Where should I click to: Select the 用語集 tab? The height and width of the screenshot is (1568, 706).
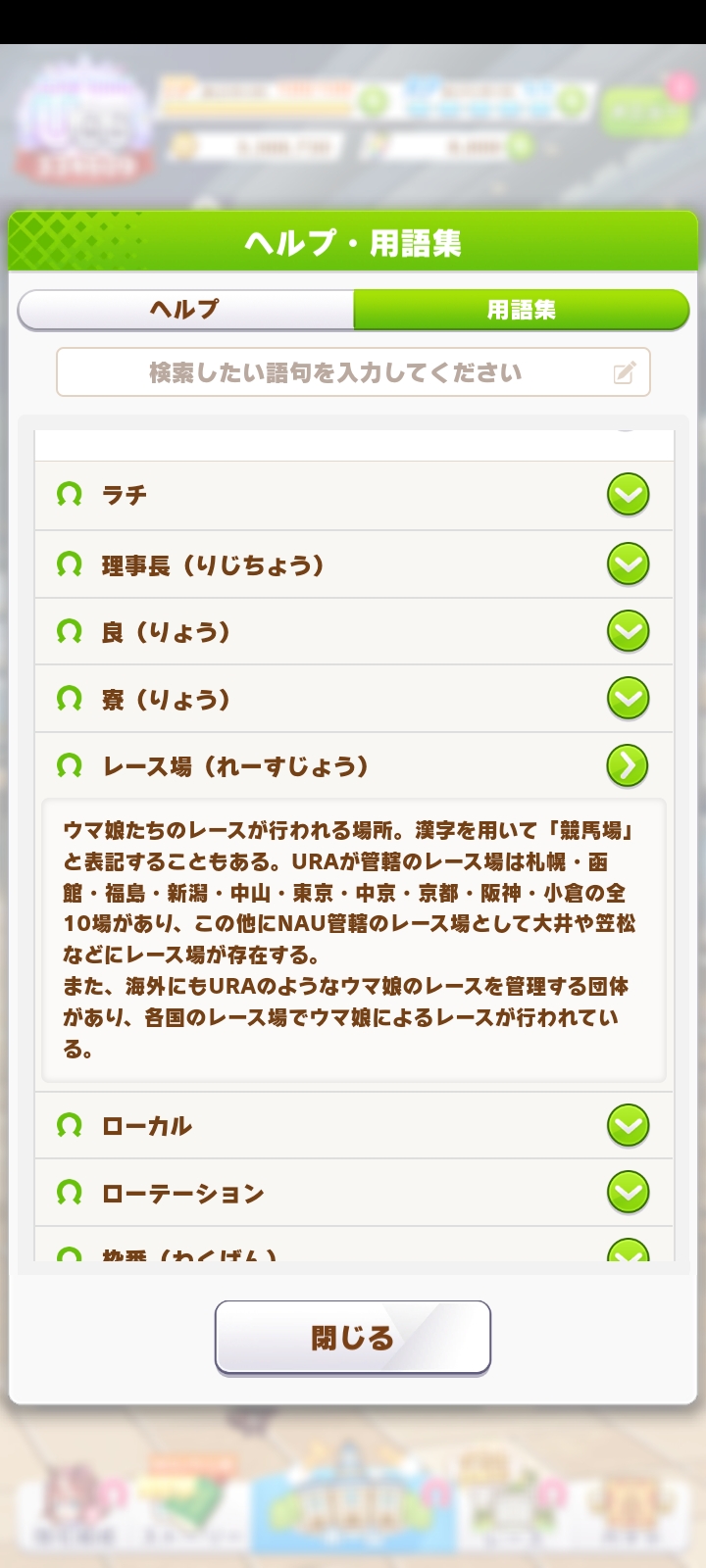[x=521, y=310]
